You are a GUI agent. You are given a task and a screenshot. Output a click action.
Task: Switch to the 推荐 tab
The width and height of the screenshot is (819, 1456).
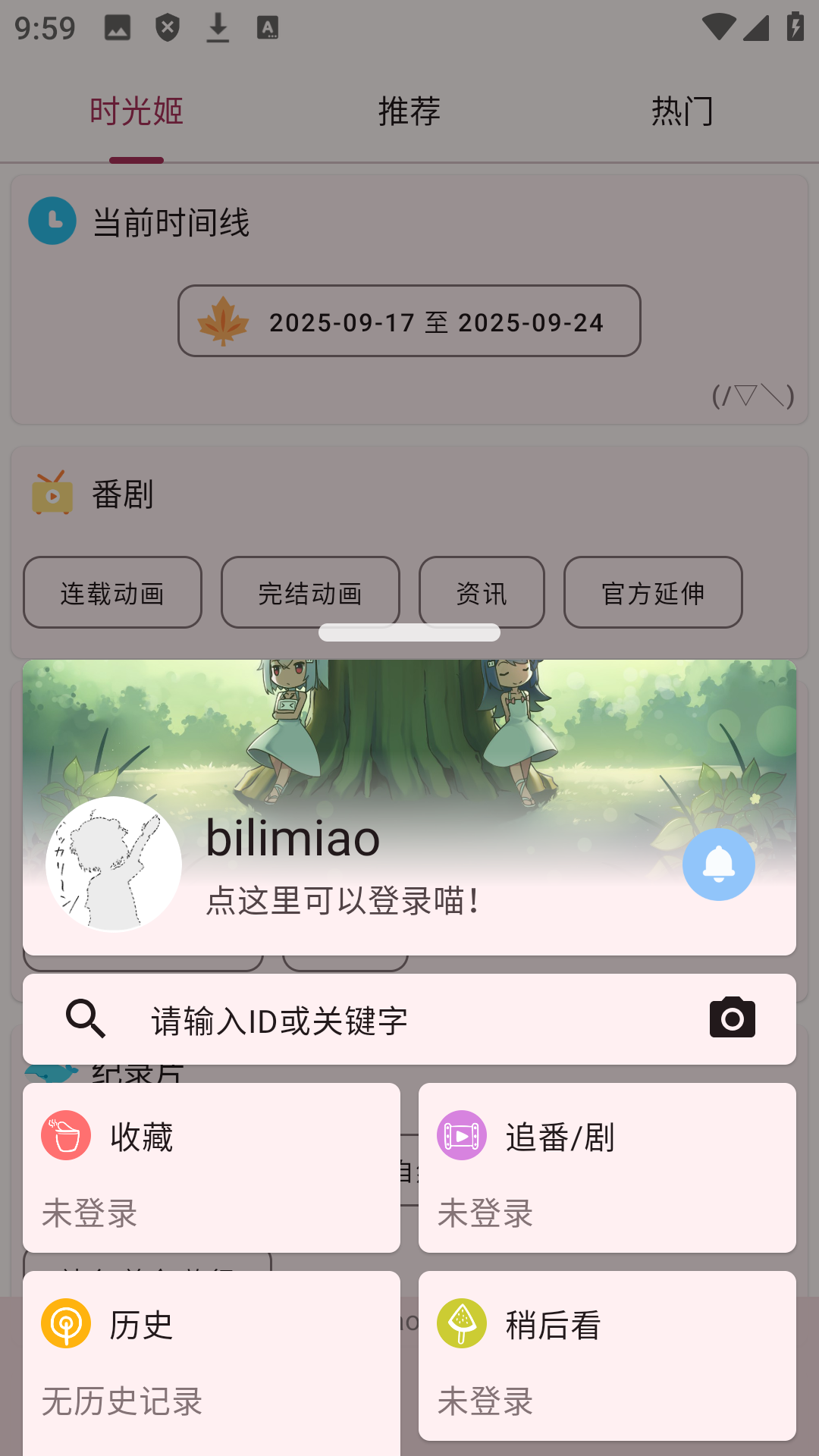click(x=409, y=111)
